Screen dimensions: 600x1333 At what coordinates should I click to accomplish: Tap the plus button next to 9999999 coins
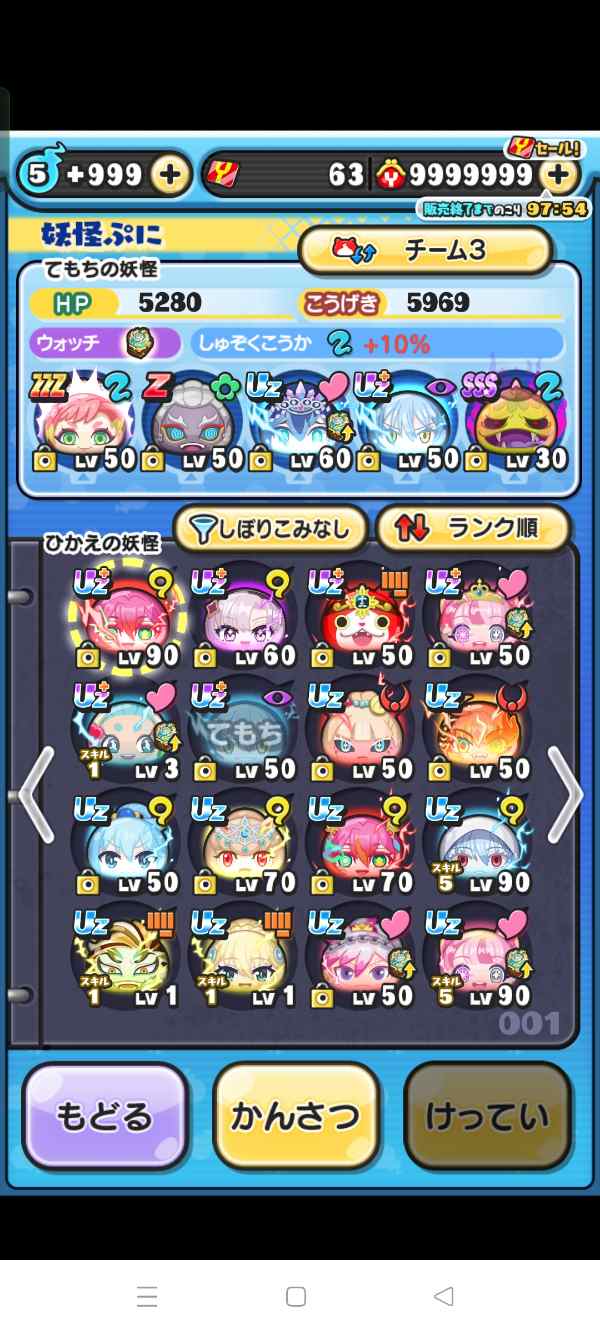point(560,175)
